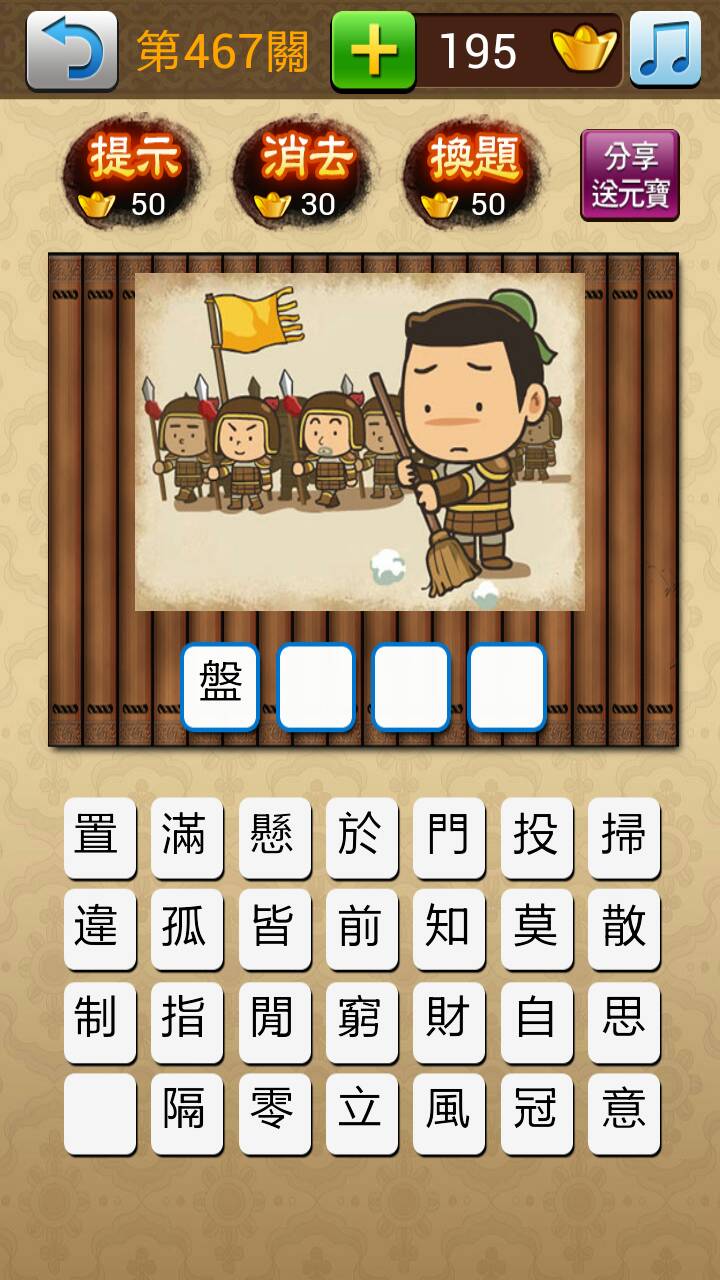Open 分享送元寶 share button
The width and height of the screenshot is (720, 1280).
[630, 175]
